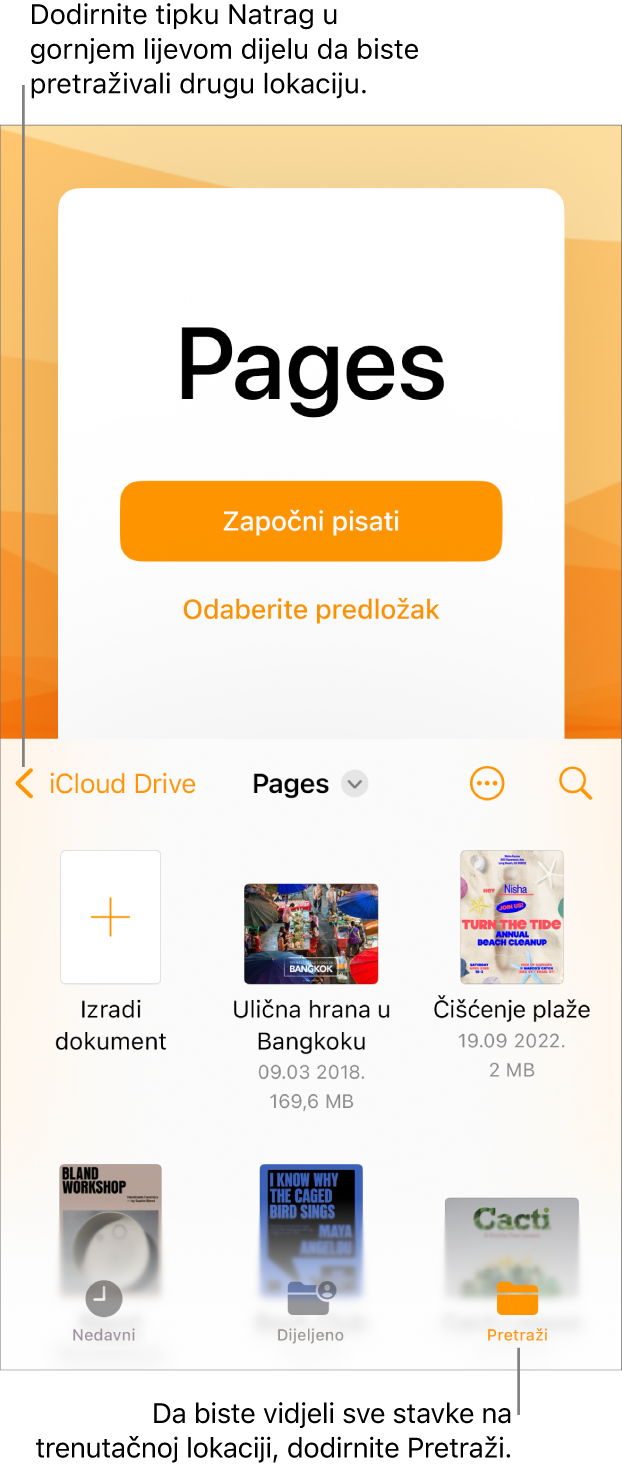
Task: Open the Ulična hrana u Bangkoku document
Action: [x=311, y=934]
